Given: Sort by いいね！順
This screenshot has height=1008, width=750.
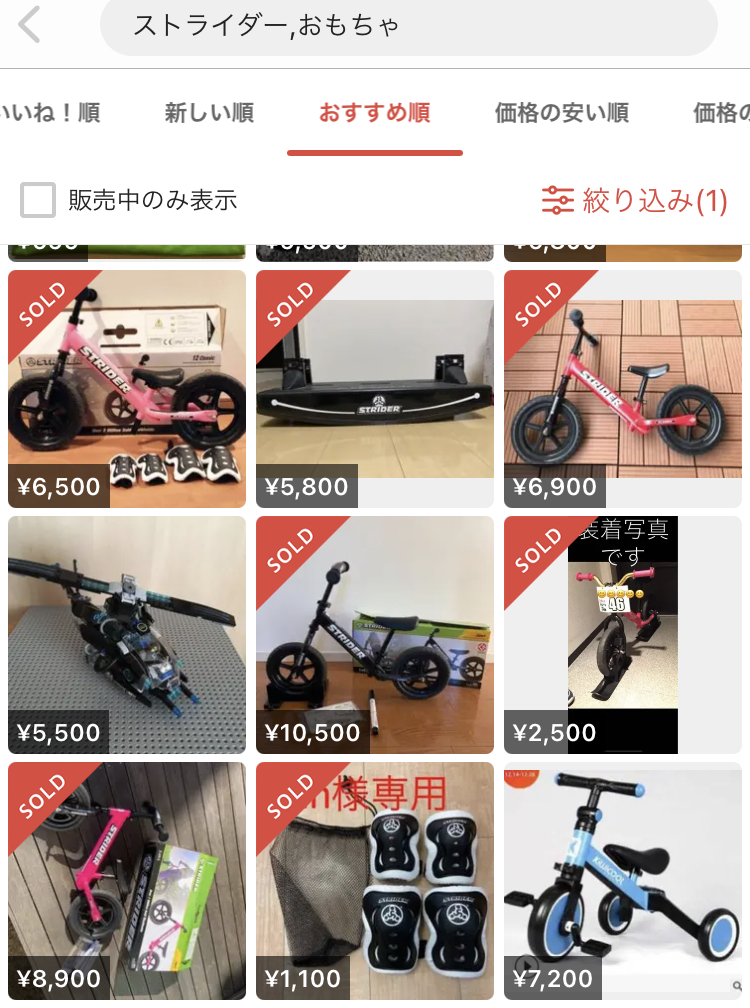Looking at the screenshot, I should (x=50, y=113).
